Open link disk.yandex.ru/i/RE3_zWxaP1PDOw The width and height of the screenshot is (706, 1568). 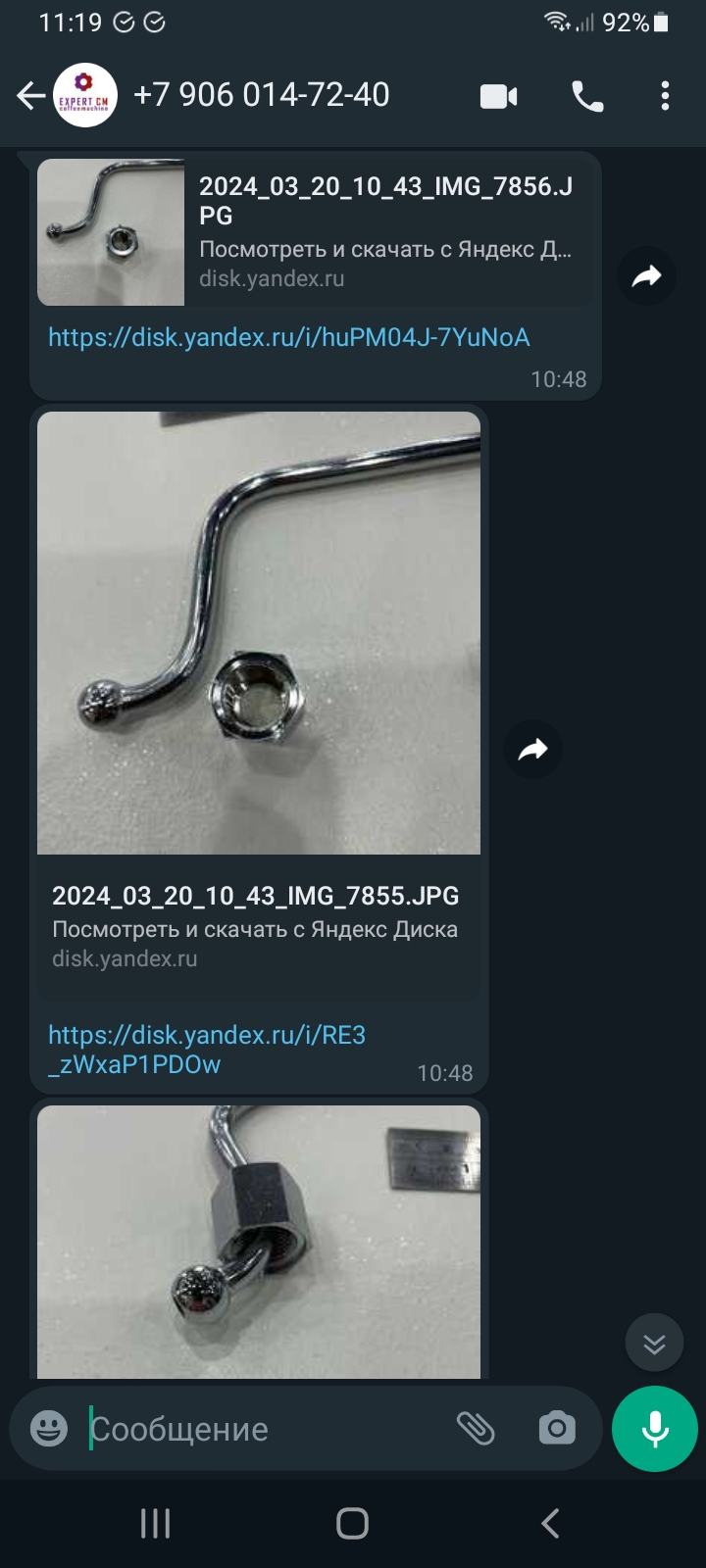(x=207, y=1050)
